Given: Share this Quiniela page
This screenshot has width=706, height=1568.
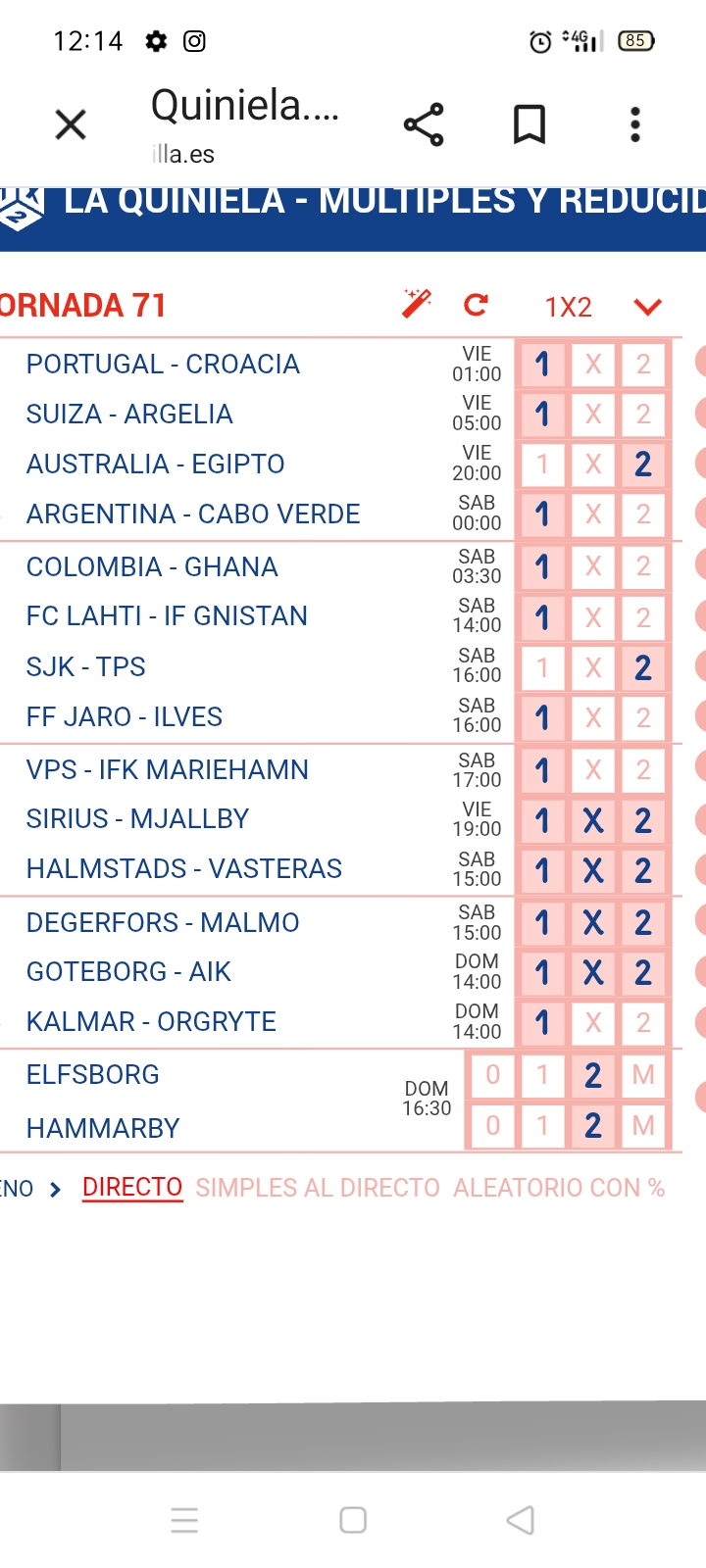Looking at the screenshot, I should (x=424, y=124).
